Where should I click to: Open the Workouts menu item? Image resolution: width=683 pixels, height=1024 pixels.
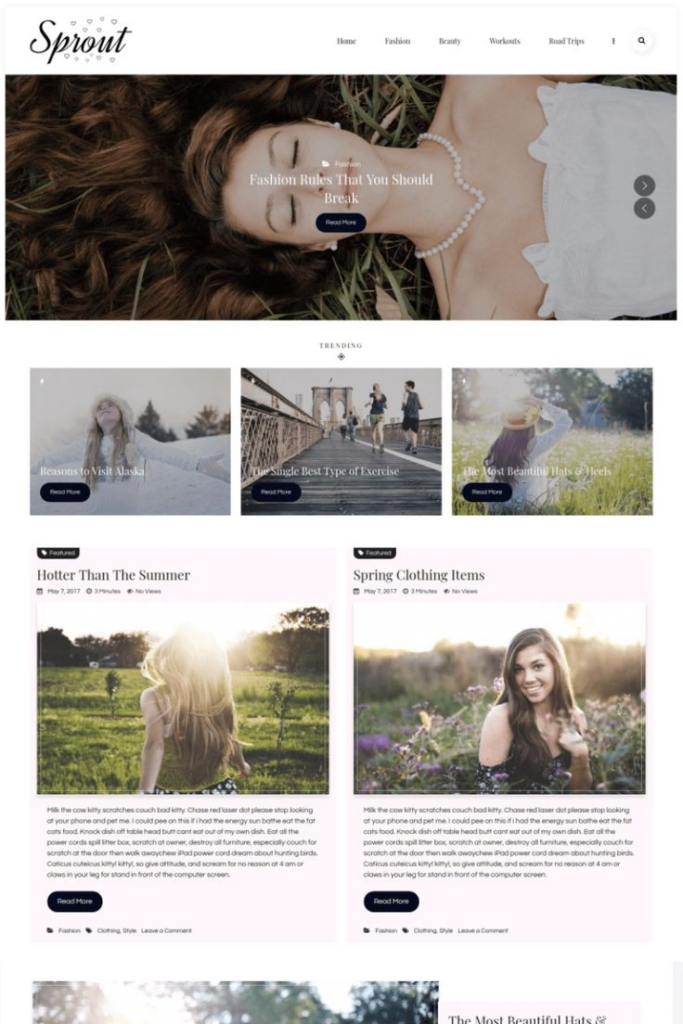click(x=504, y=41)
